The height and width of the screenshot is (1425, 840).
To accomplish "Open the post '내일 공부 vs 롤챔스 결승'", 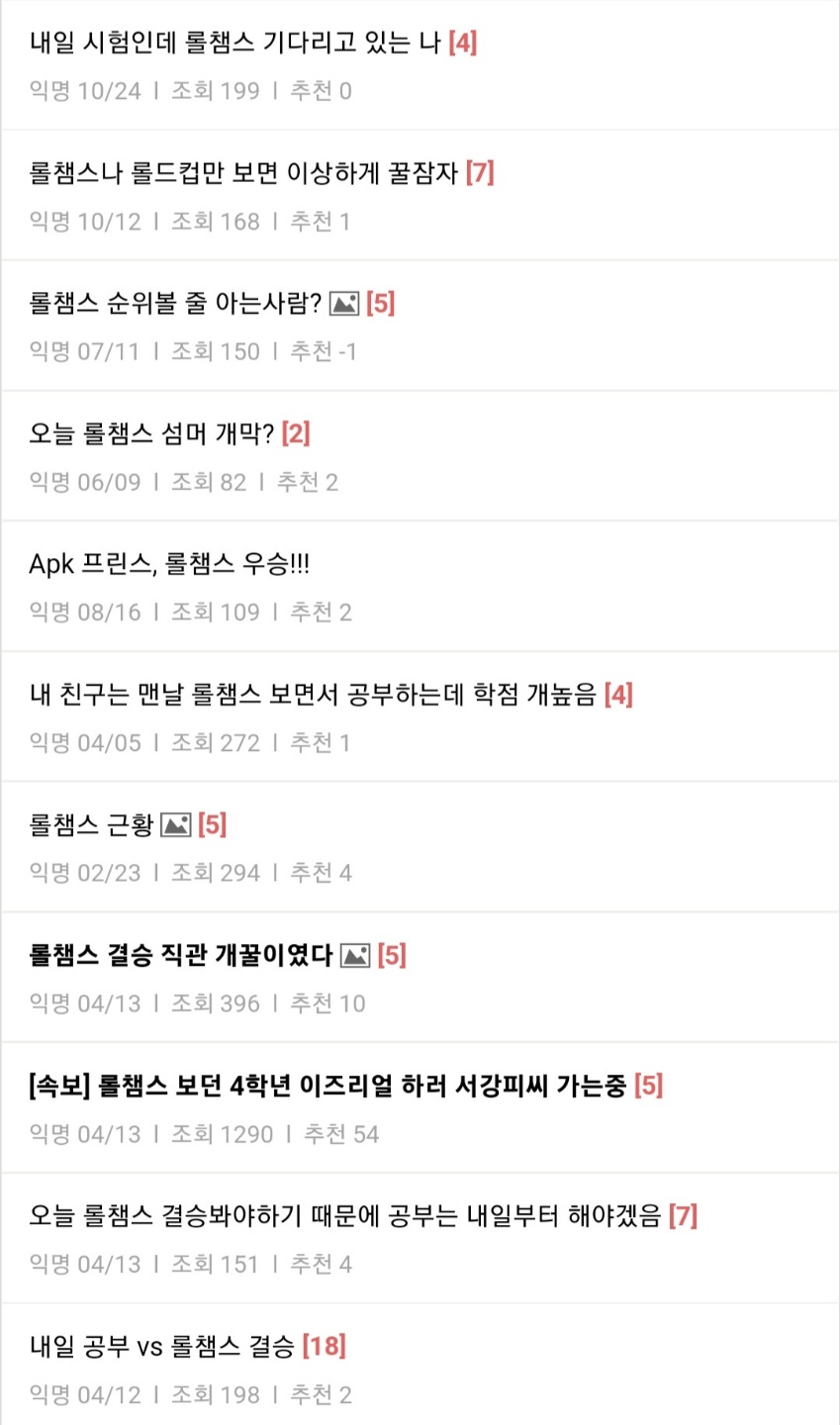I will [x=162, y=1347].
